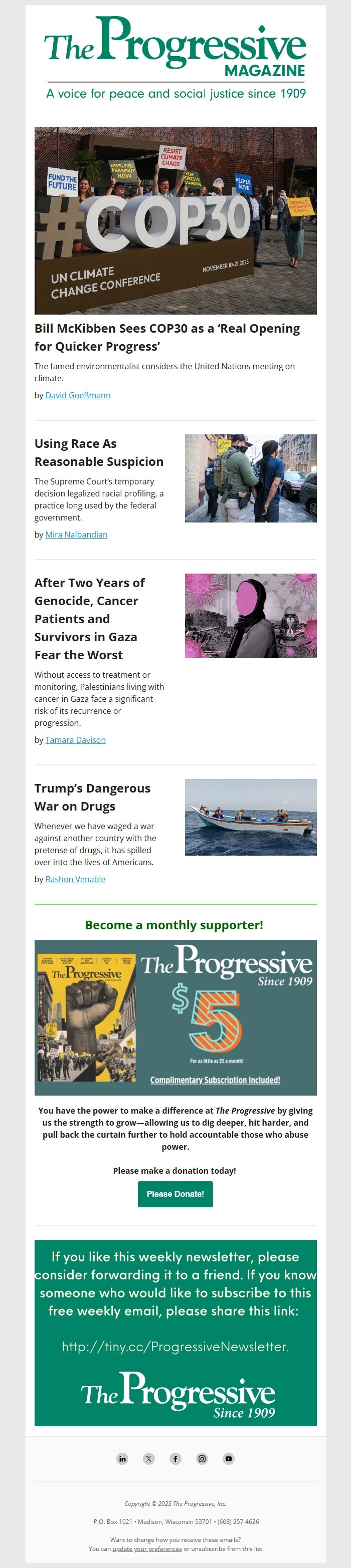Open the update your preferences link
351x1568 pixels.
pyautogui.click(x=147, y=1549)
